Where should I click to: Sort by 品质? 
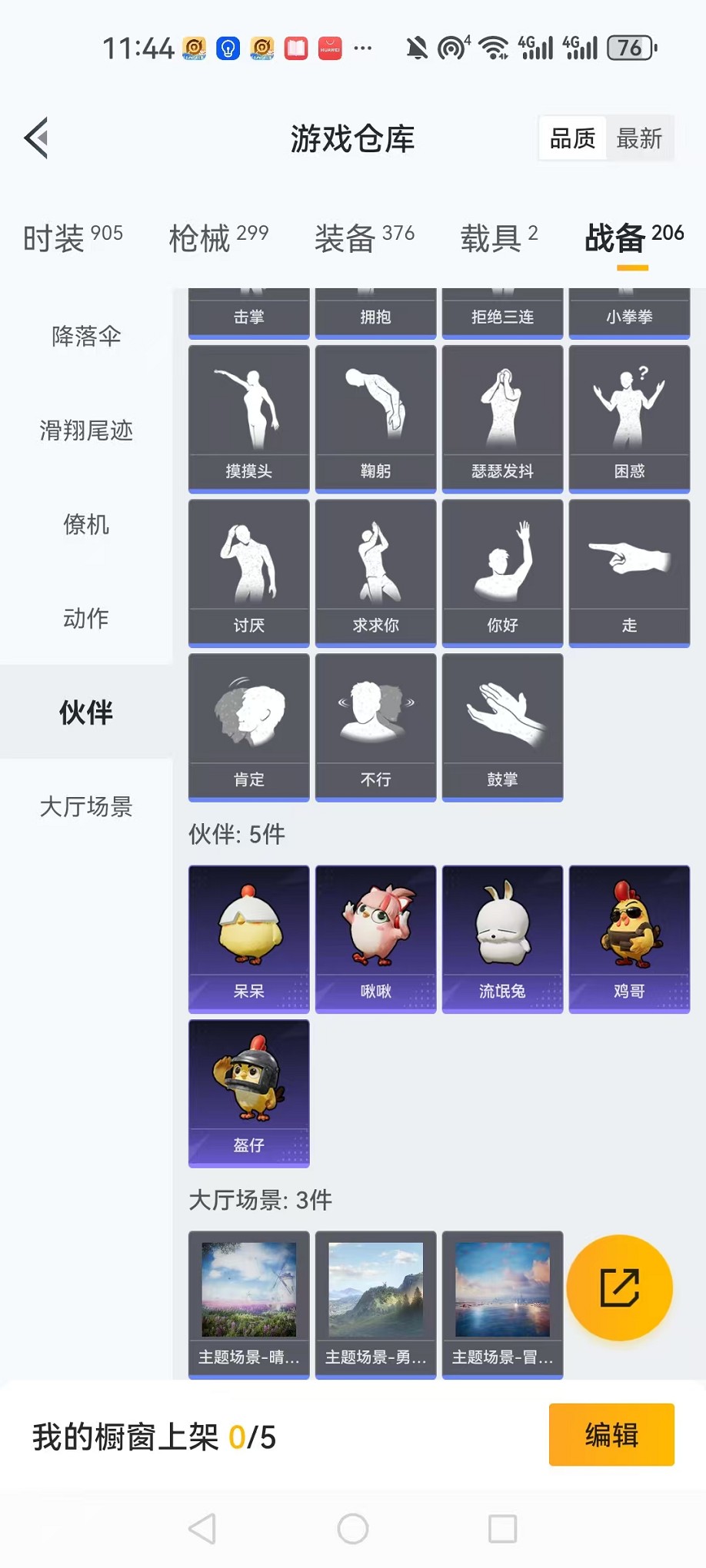[572, 138]
